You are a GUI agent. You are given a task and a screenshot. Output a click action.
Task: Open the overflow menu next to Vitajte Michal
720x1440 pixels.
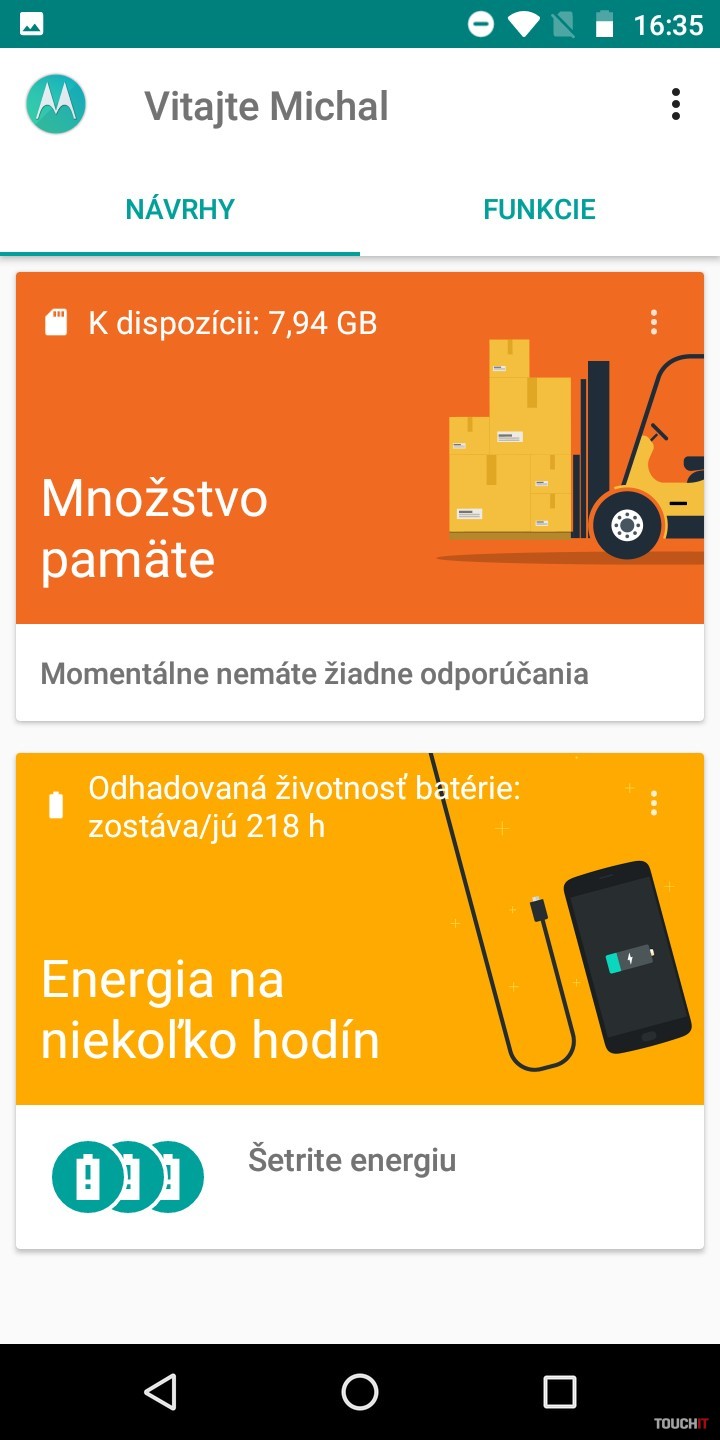(676, 104)
